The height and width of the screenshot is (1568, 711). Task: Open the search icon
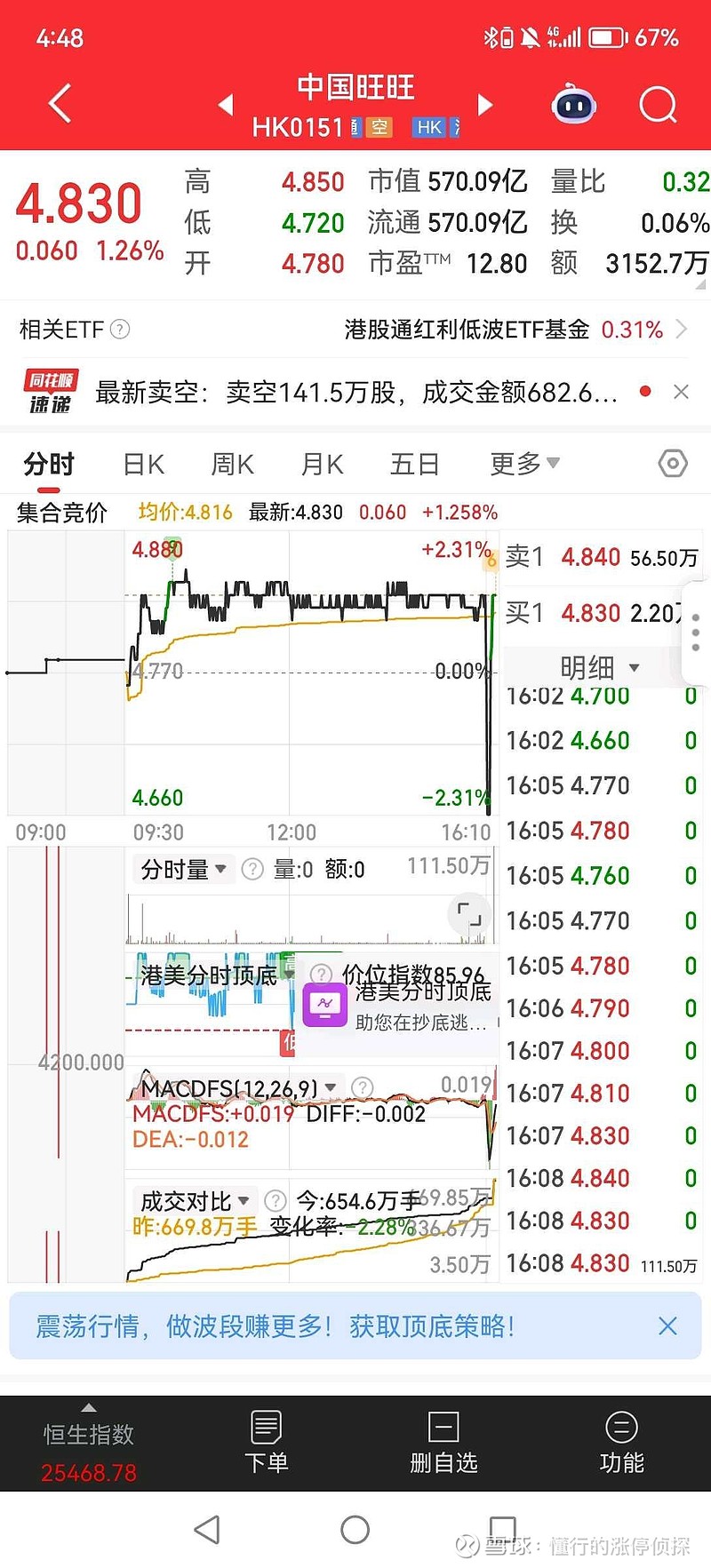658,104
